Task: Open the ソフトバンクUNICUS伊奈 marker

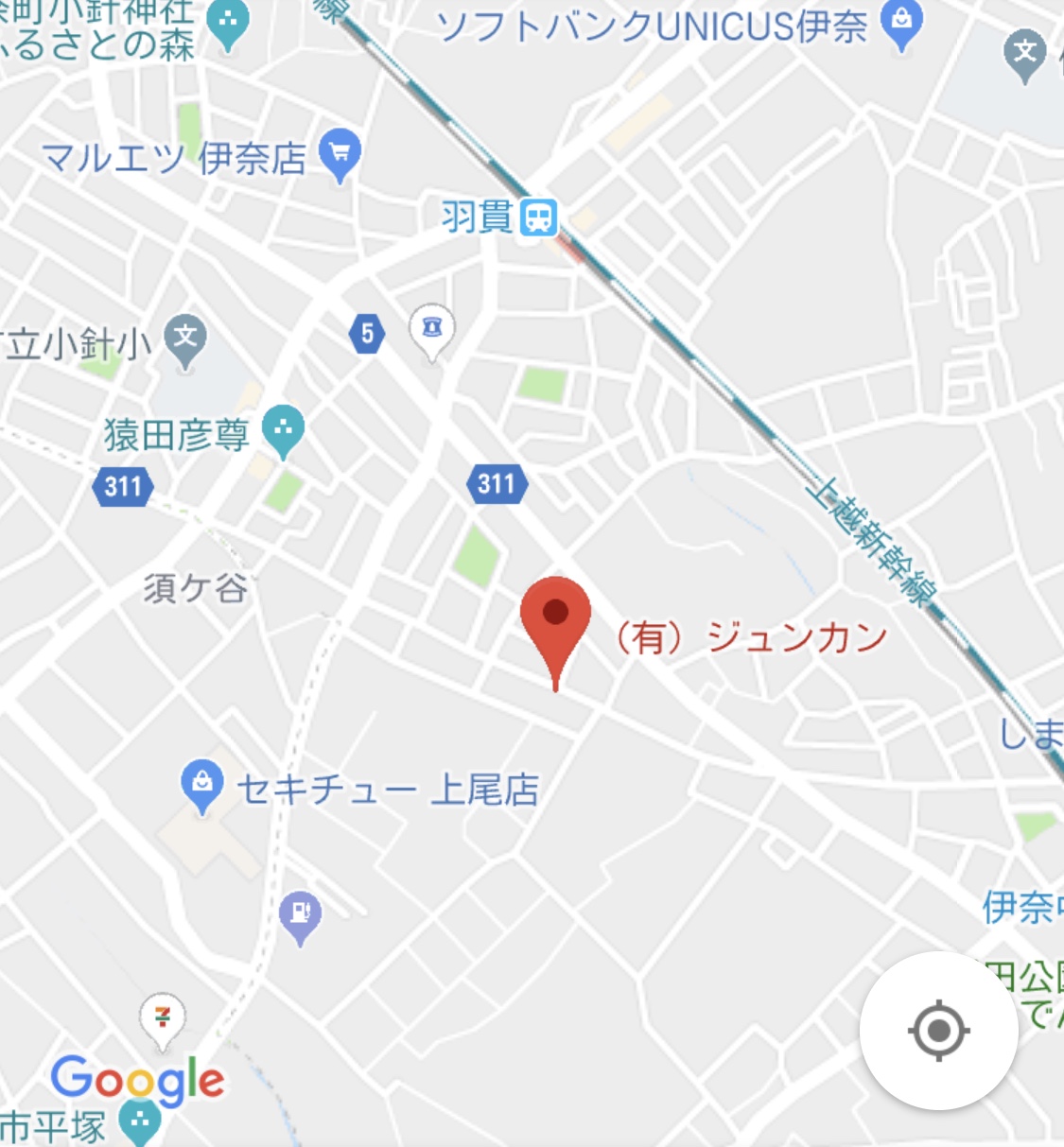Action: tap(900, 23)
